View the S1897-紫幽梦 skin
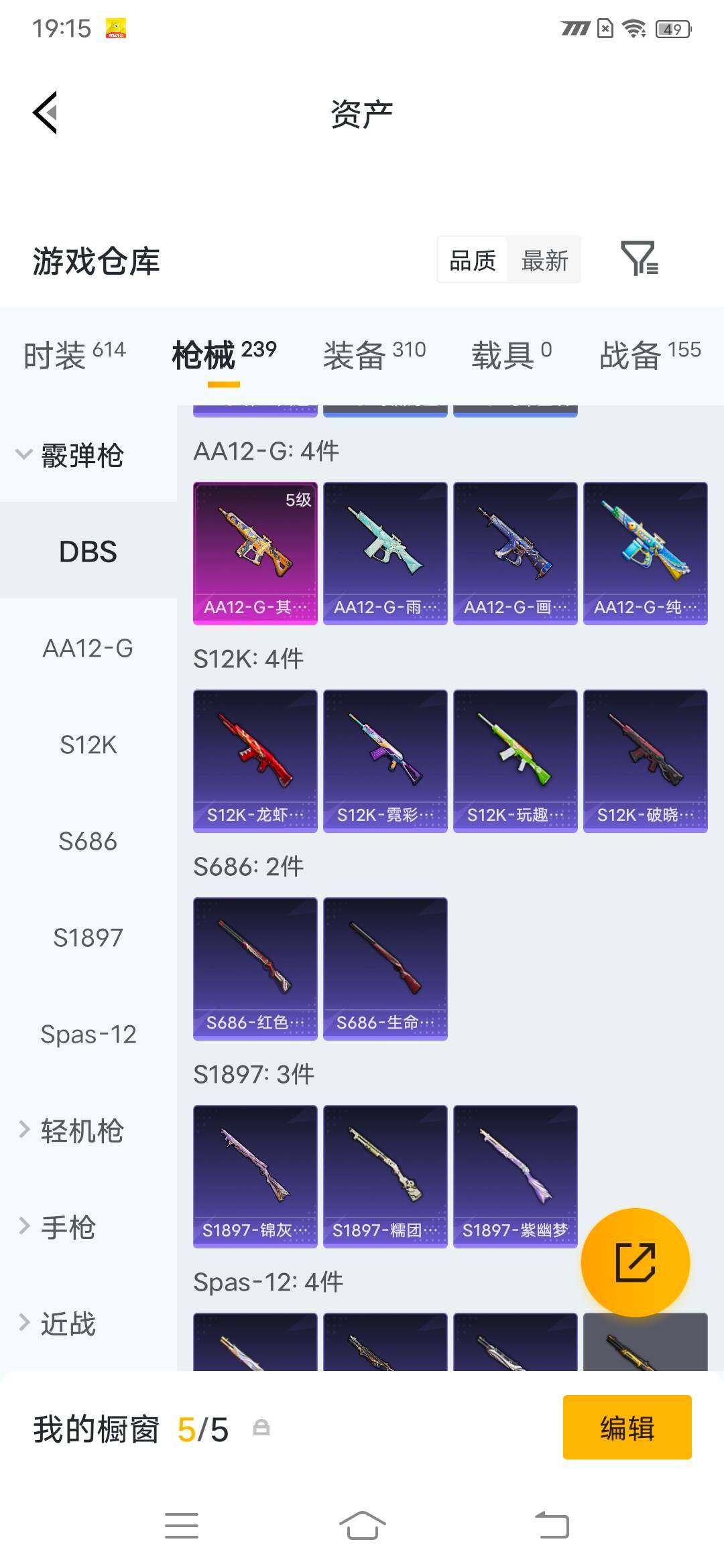This screenshot has height=1568, width=724. 515,1177
